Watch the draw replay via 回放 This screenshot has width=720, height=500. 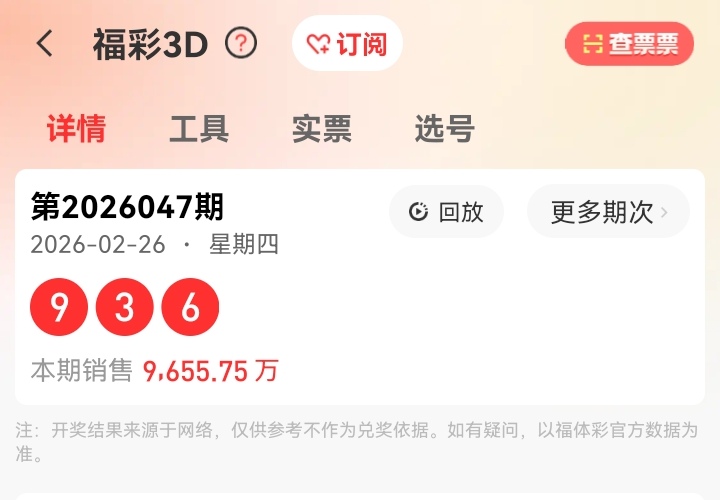(x=446, y=212)
